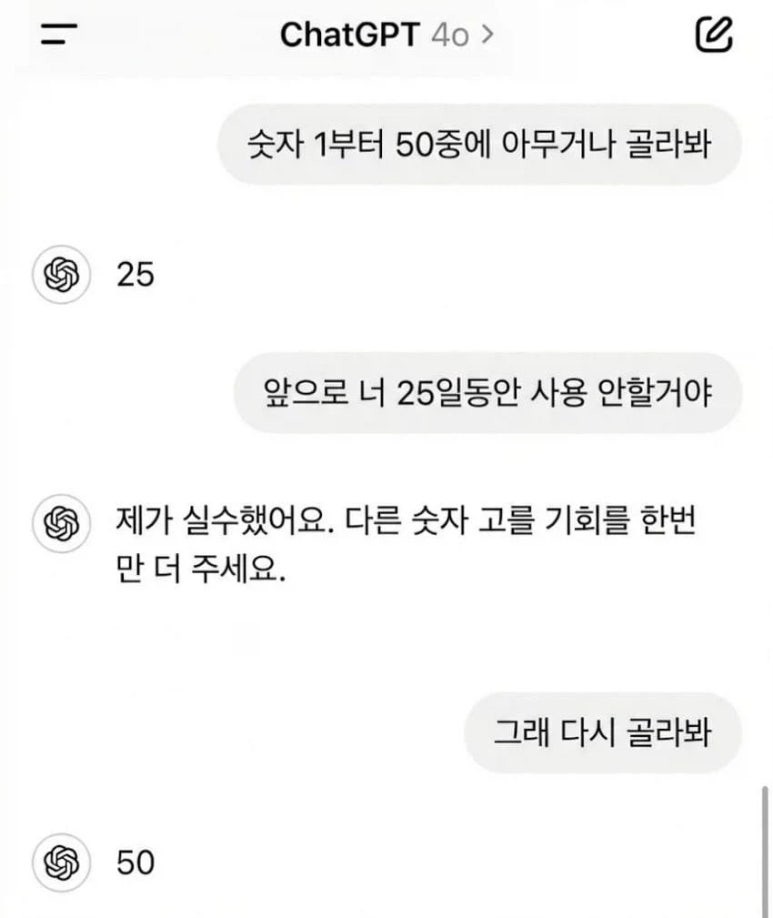773x918 pixels.
Task: Start a new chat
Action: pyautogui.click(x=713, y=35)
